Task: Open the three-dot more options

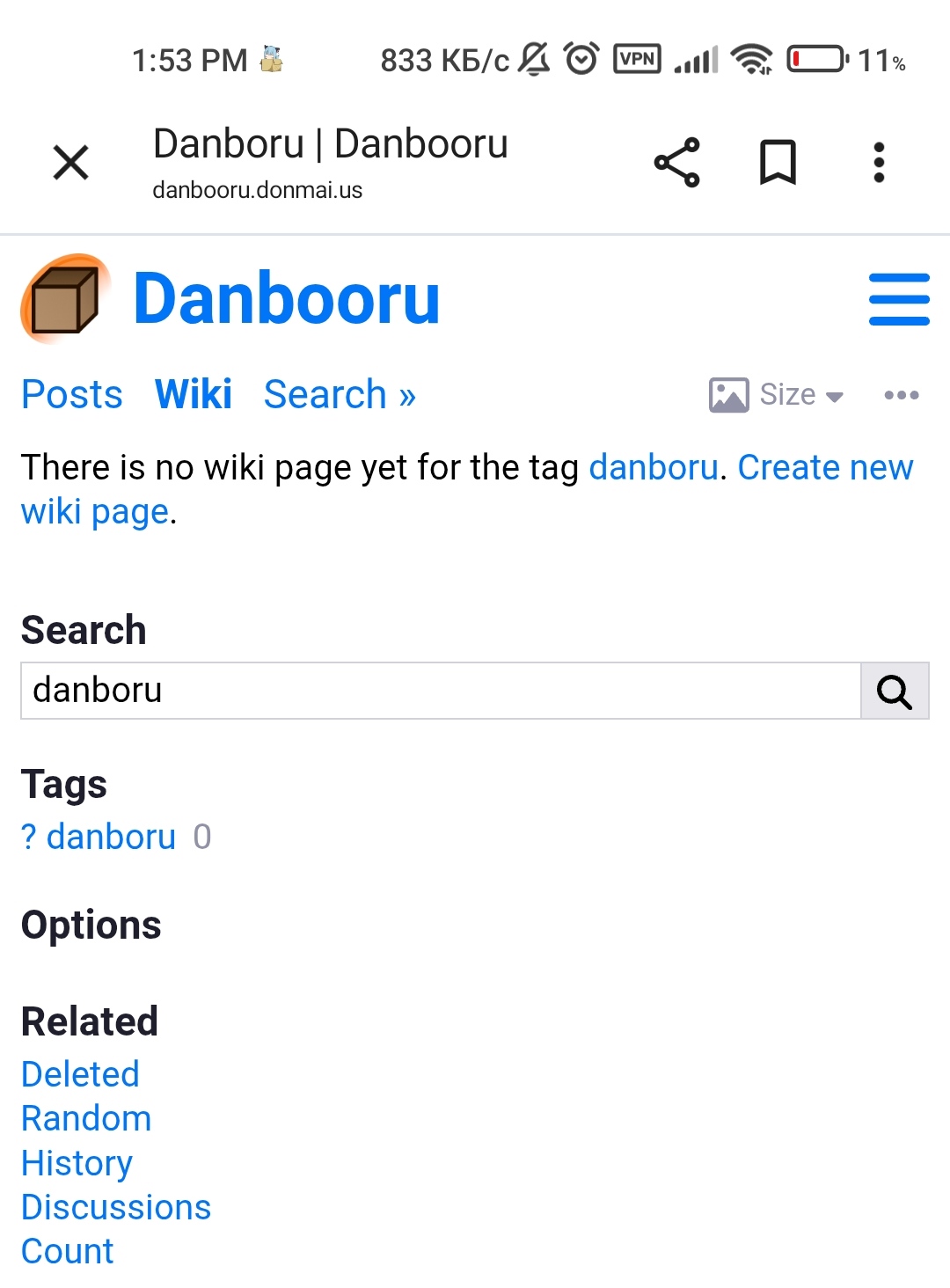Action: [901, 395]
